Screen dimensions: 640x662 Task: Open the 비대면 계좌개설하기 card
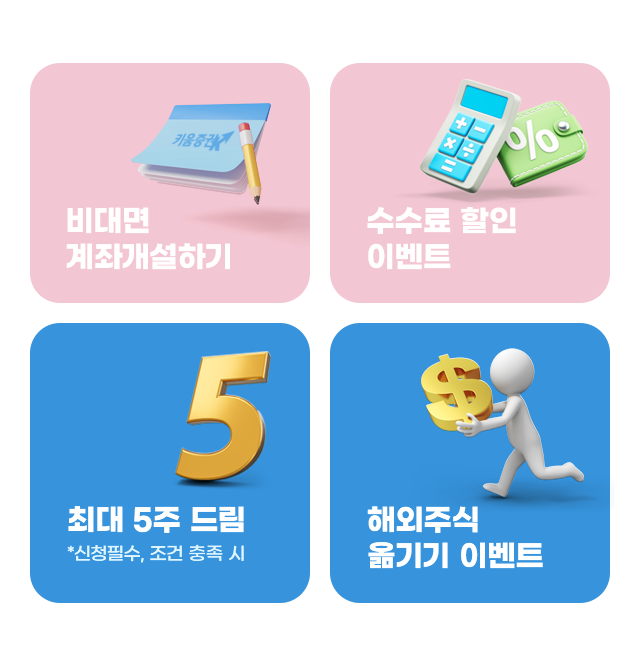click(170, 183)
